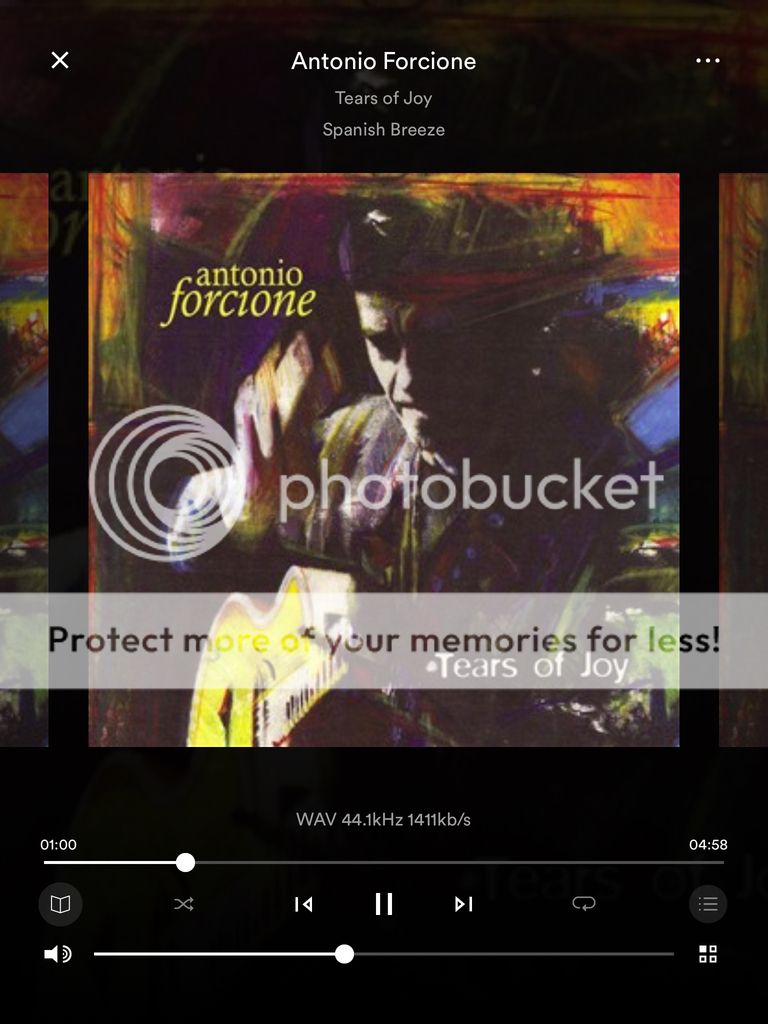Tap the Tears of Joy album cover
Image resolution: width=768 pixels, height=1024 pixels.
click(384, 460)
